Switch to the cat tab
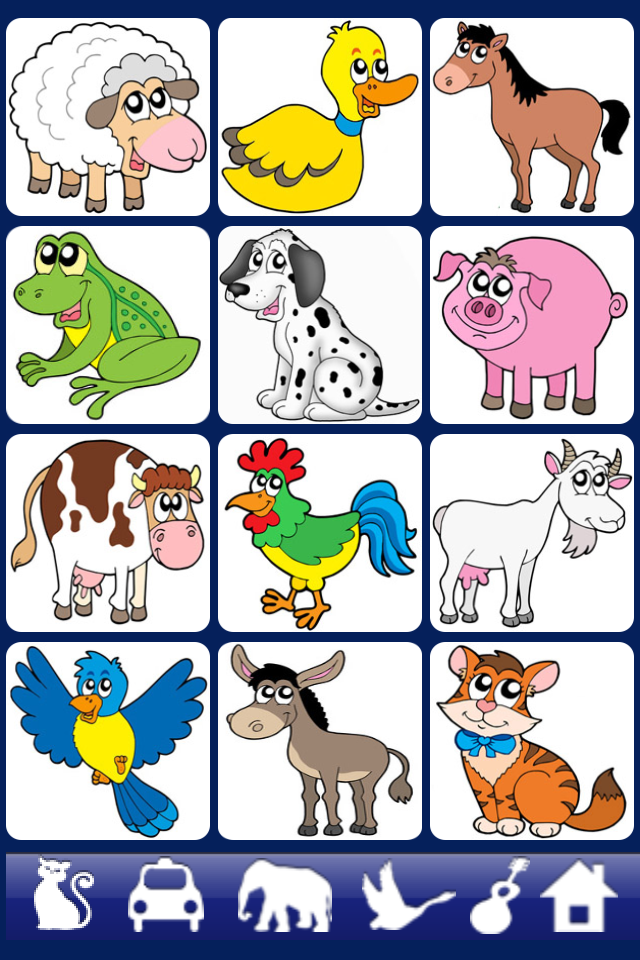This screenshot has width=640, height=960. (62, 893)
